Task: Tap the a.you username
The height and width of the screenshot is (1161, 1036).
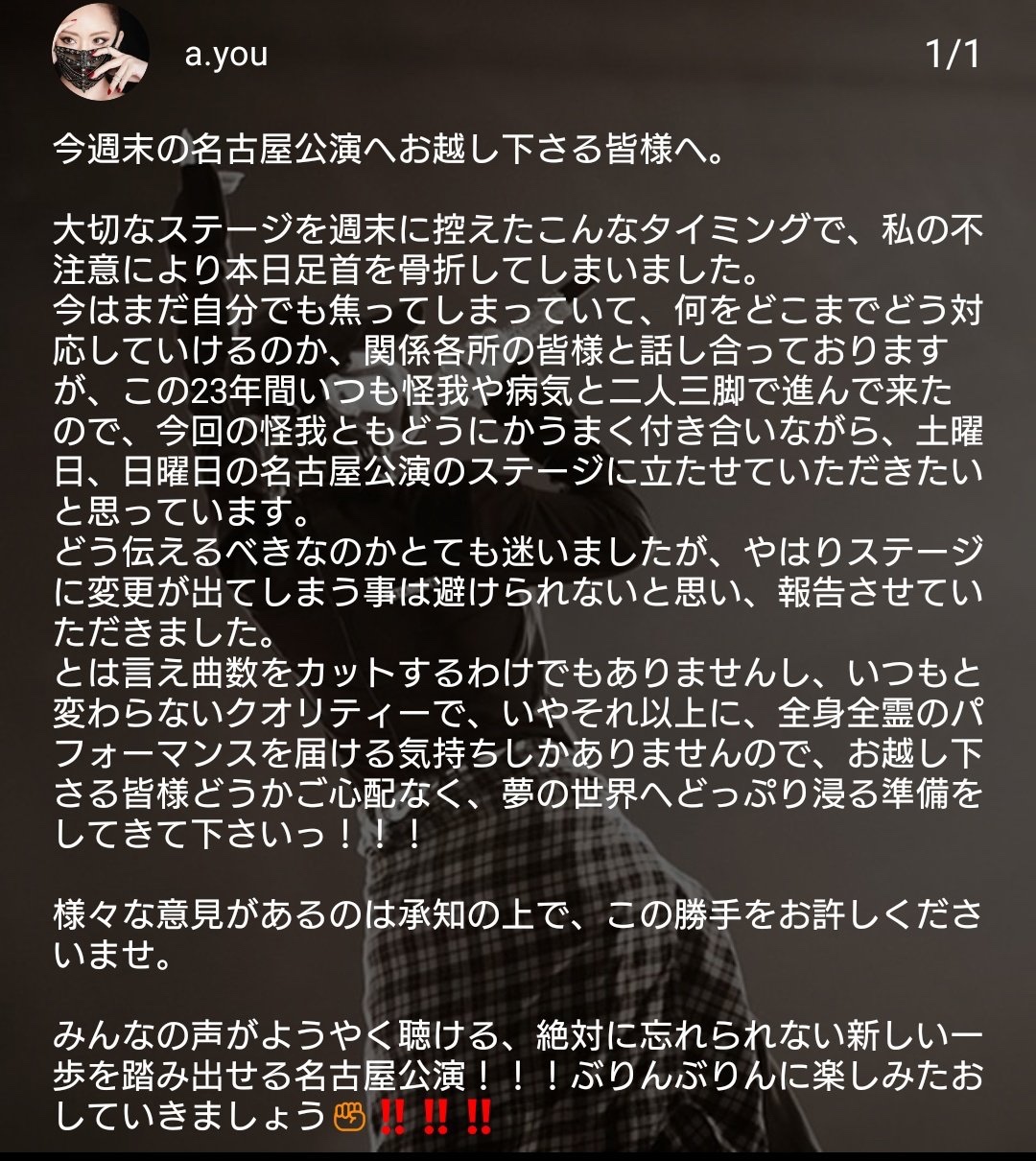Action: (x=226, y=55)
